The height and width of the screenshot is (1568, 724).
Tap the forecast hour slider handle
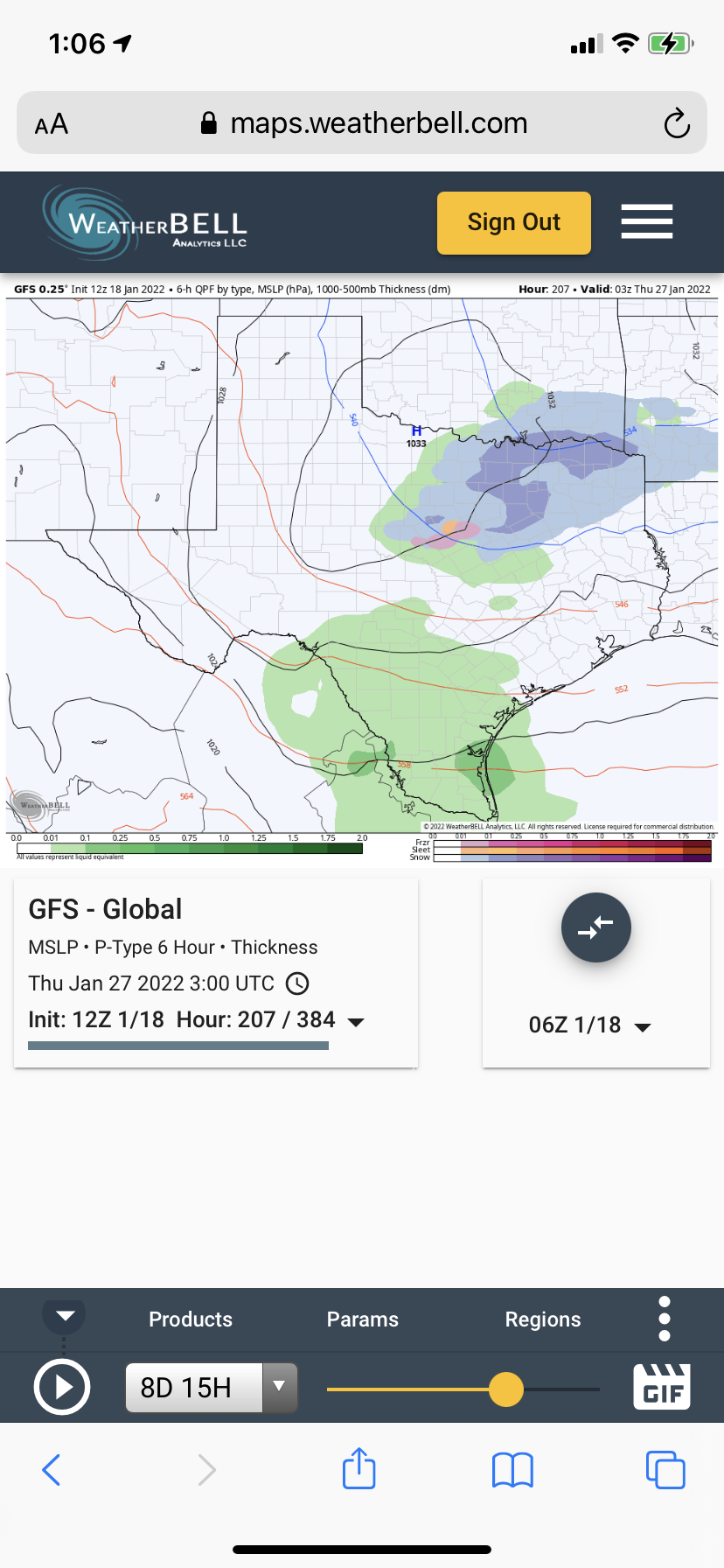click(505, 1389)
